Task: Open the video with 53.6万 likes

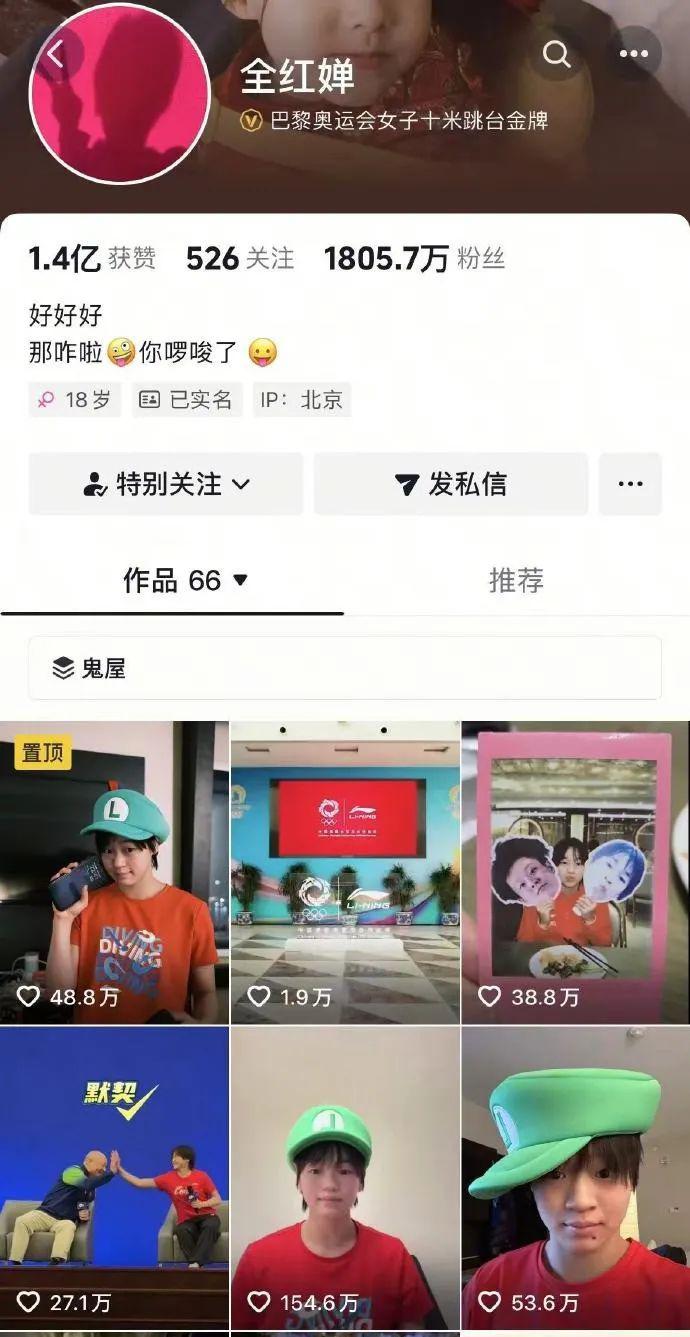Action: [575, 1177]
